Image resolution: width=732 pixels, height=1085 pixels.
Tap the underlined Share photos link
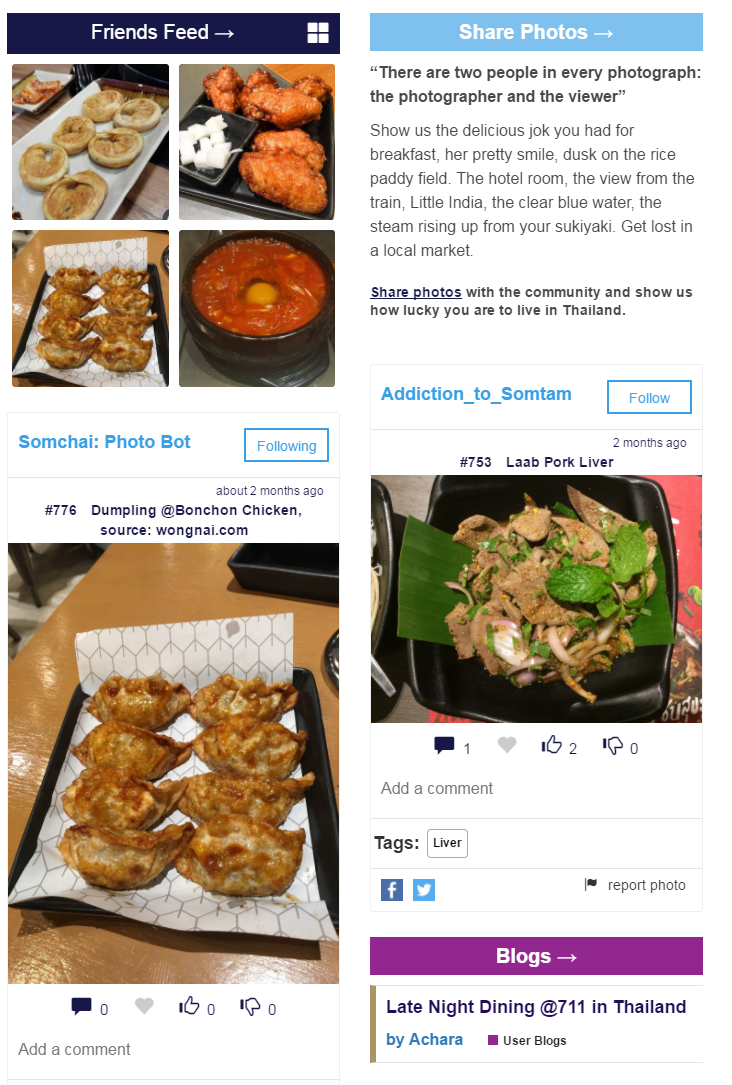(416, 293)
